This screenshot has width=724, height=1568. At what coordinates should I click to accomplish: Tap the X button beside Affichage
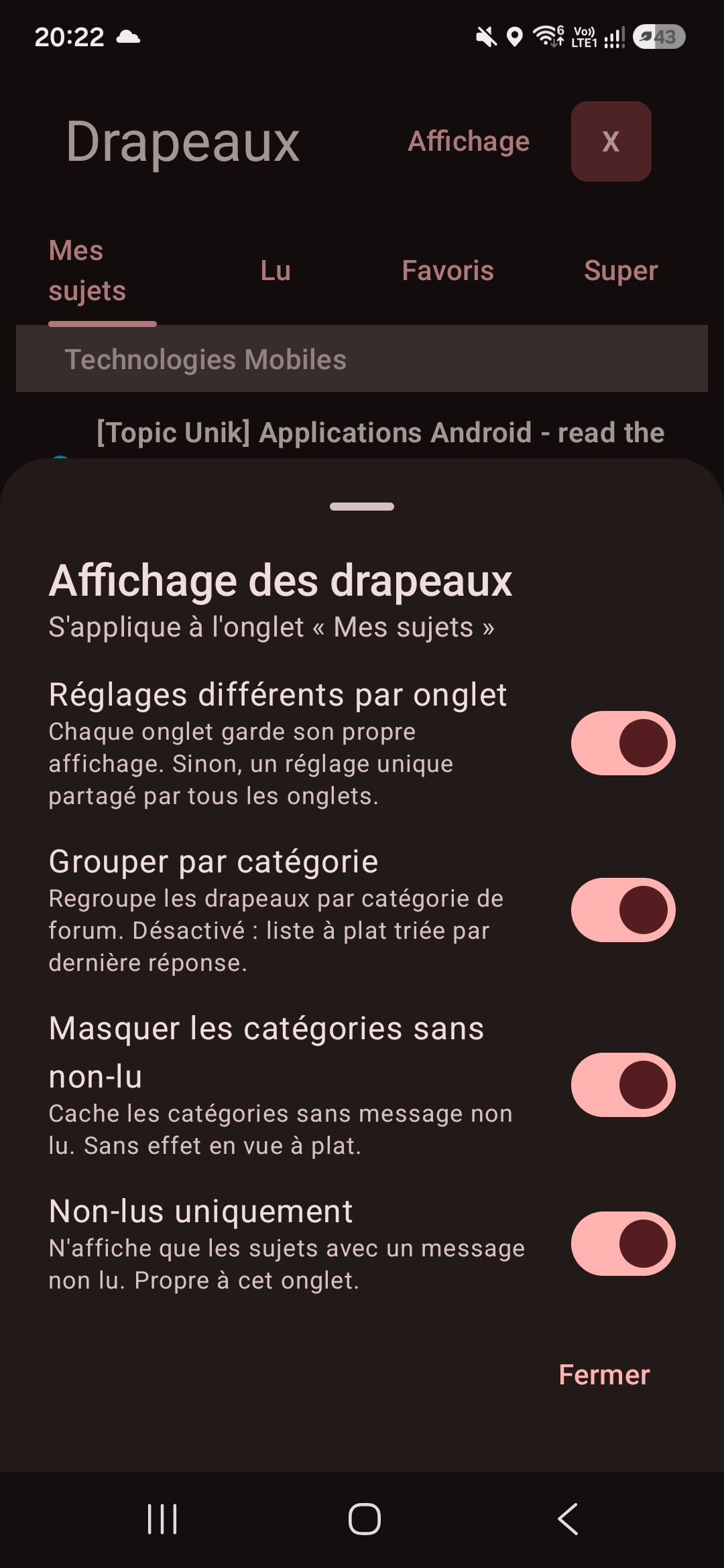coord(611,141)
